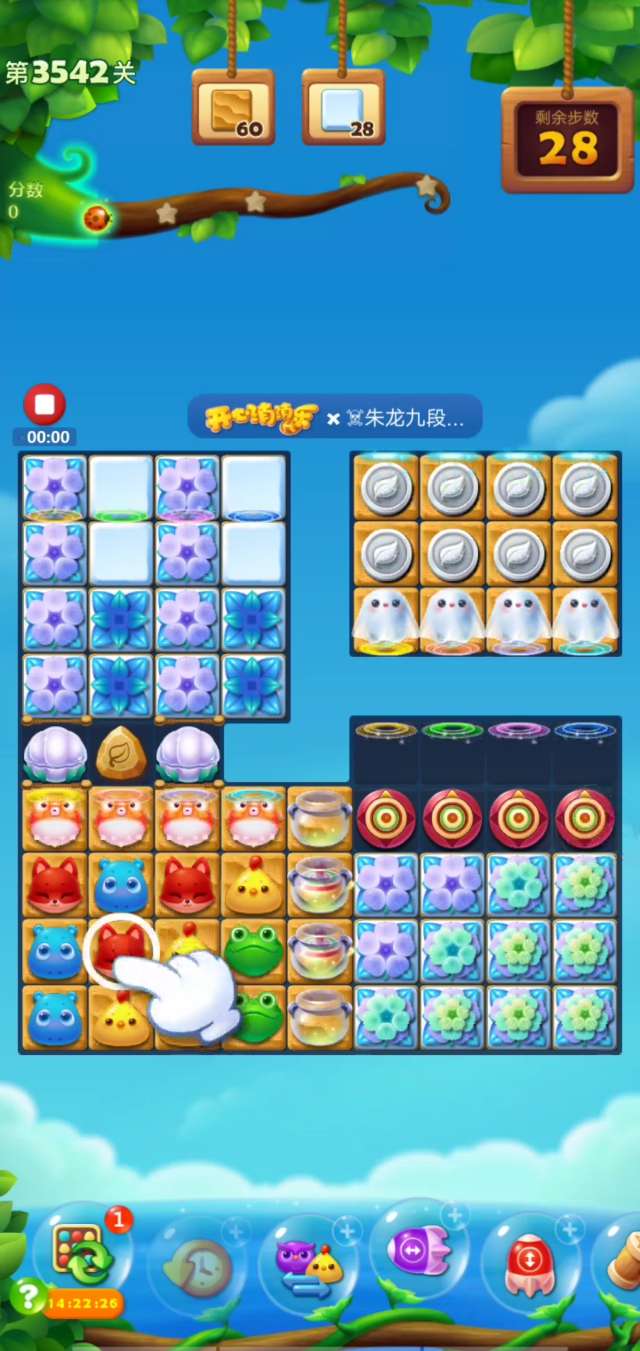Image resolution: width=640 pixels, height=1351 pixels.
Task: Select the purple horizontal rocket booster
Action: click(418, 1250)
